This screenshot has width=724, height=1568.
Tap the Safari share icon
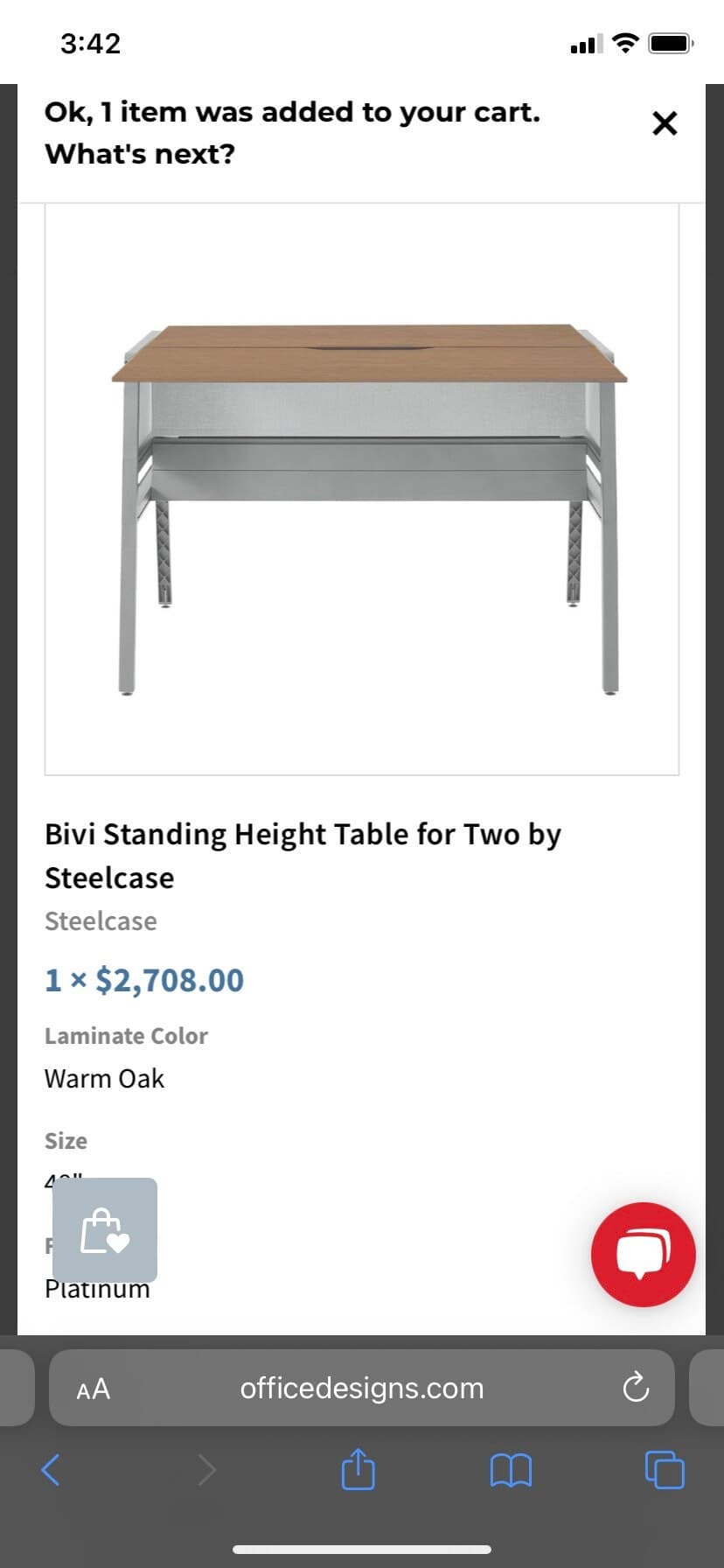coord(358,1470)
